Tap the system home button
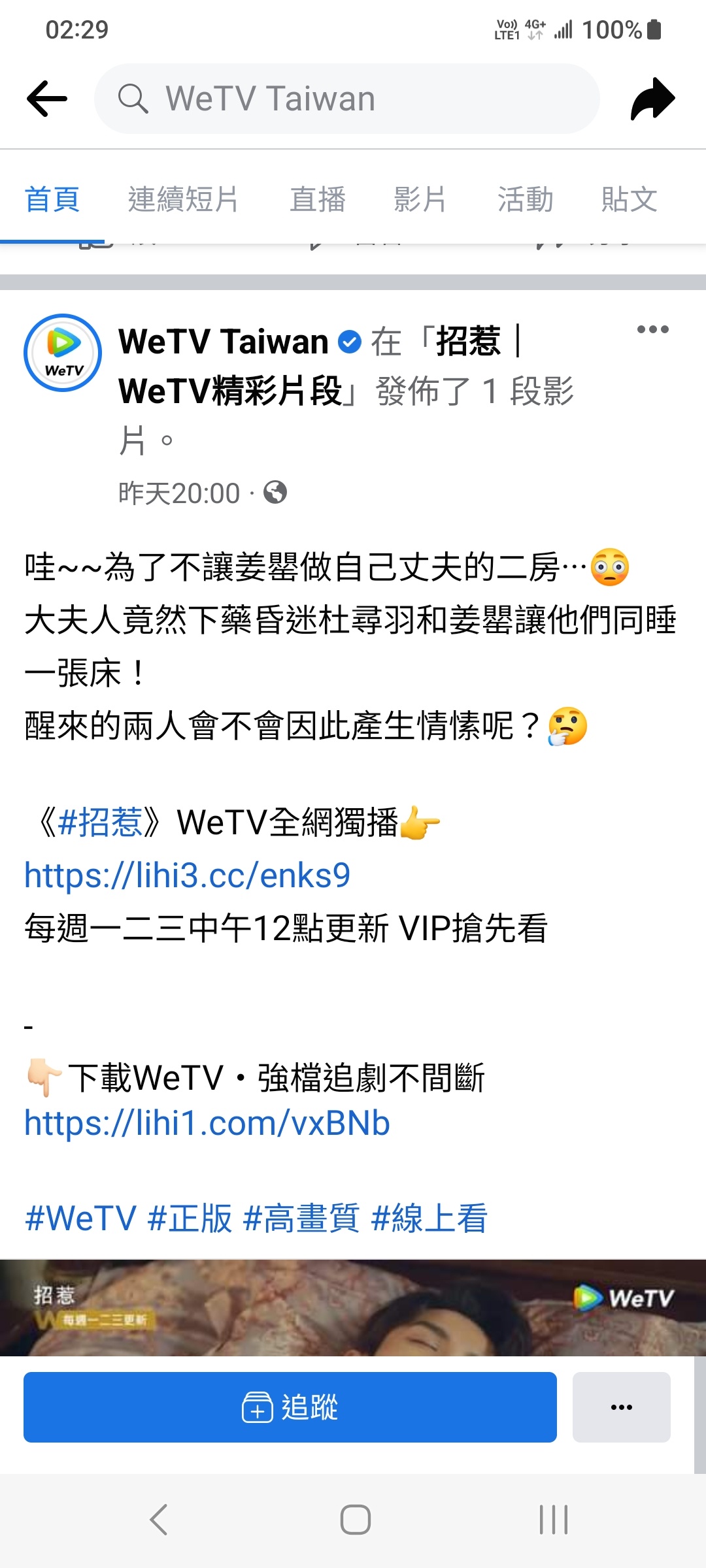 coord(355,1520)
